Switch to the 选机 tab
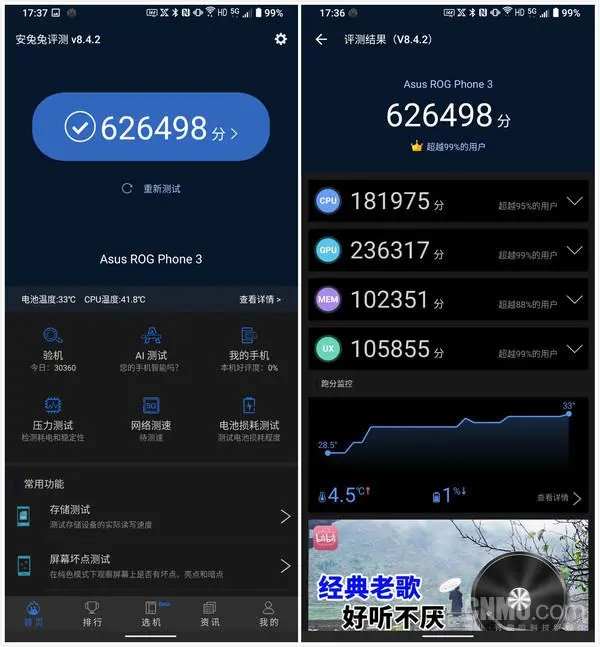The width and height of the screenshot is (600, 647). pyautogui.click(x=151, y=613)
